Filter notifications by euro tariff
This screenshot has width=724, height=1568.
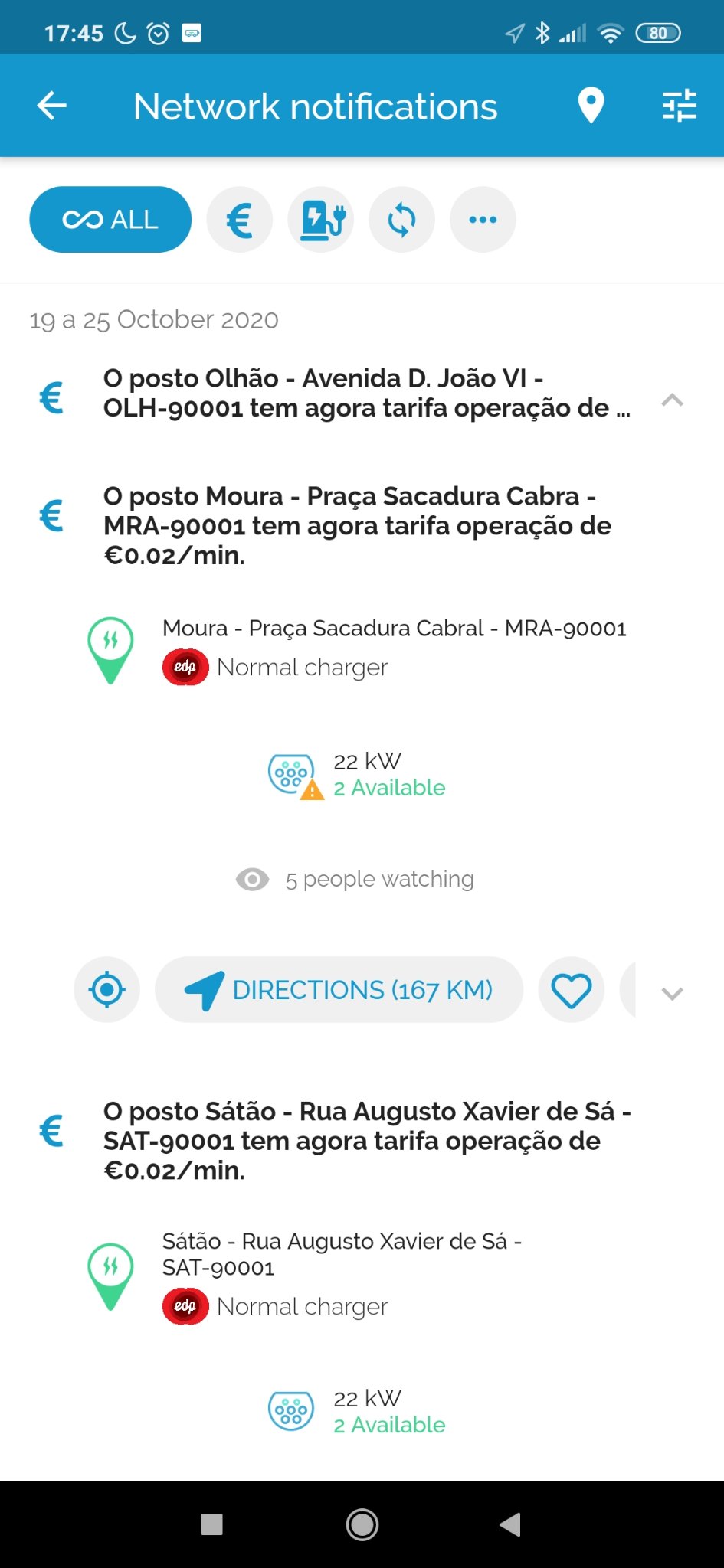pyautogui.click(x=240, y=220)
